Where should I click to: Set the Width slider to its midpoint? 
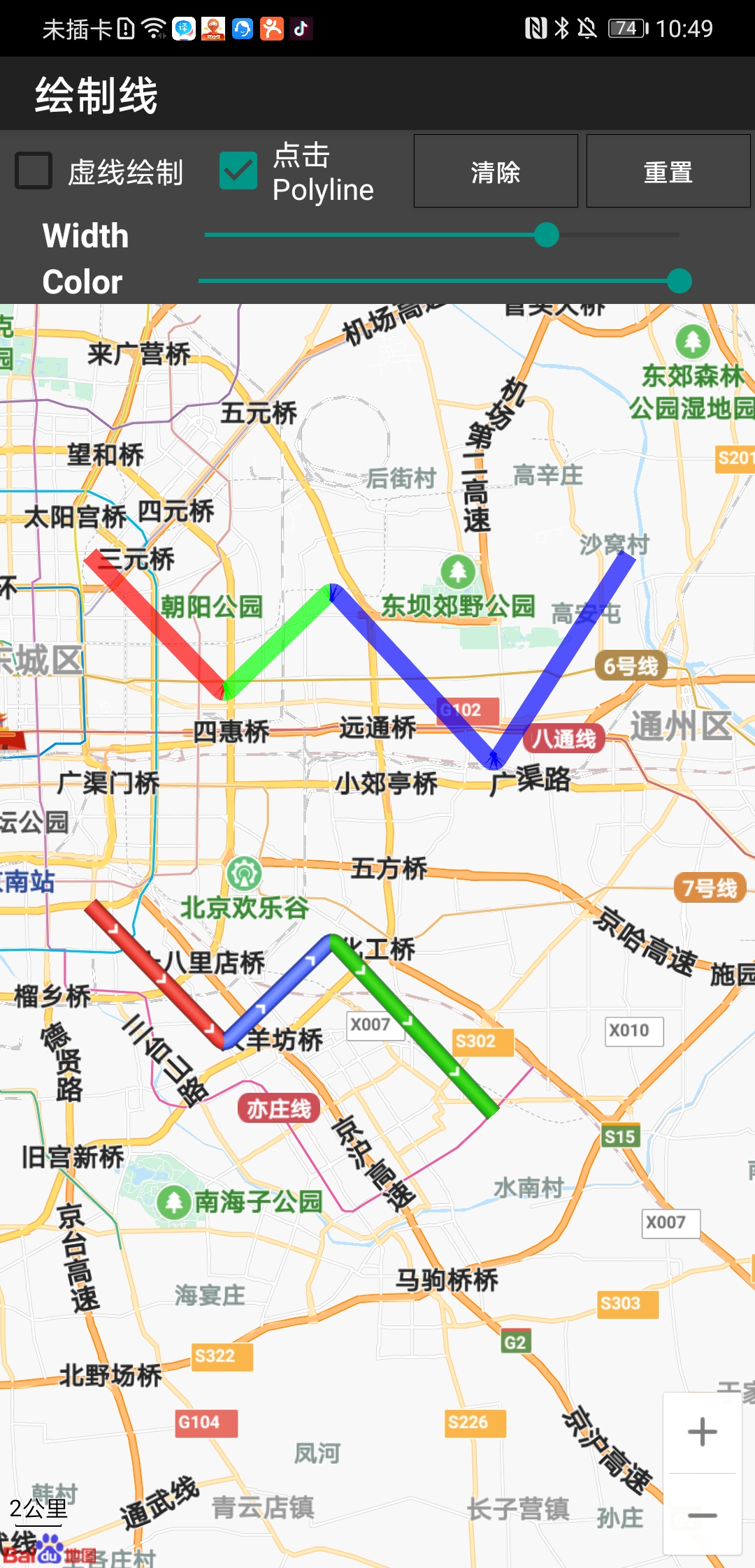(x=442, y=235)
